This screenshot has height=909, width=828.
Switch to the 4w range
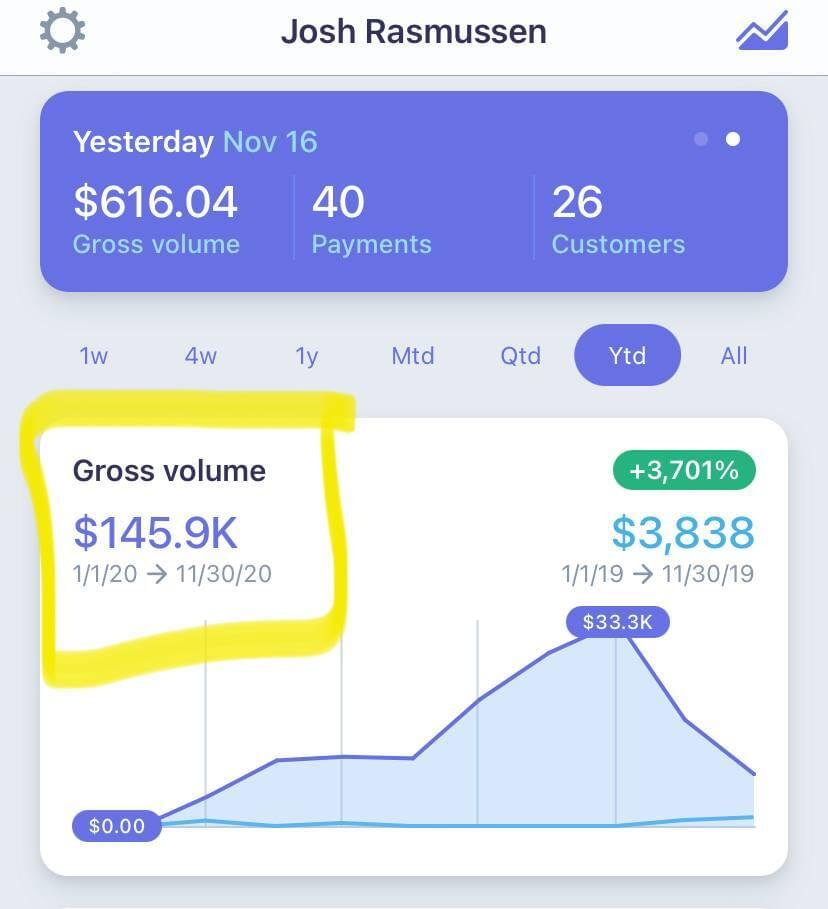[200, 356]
